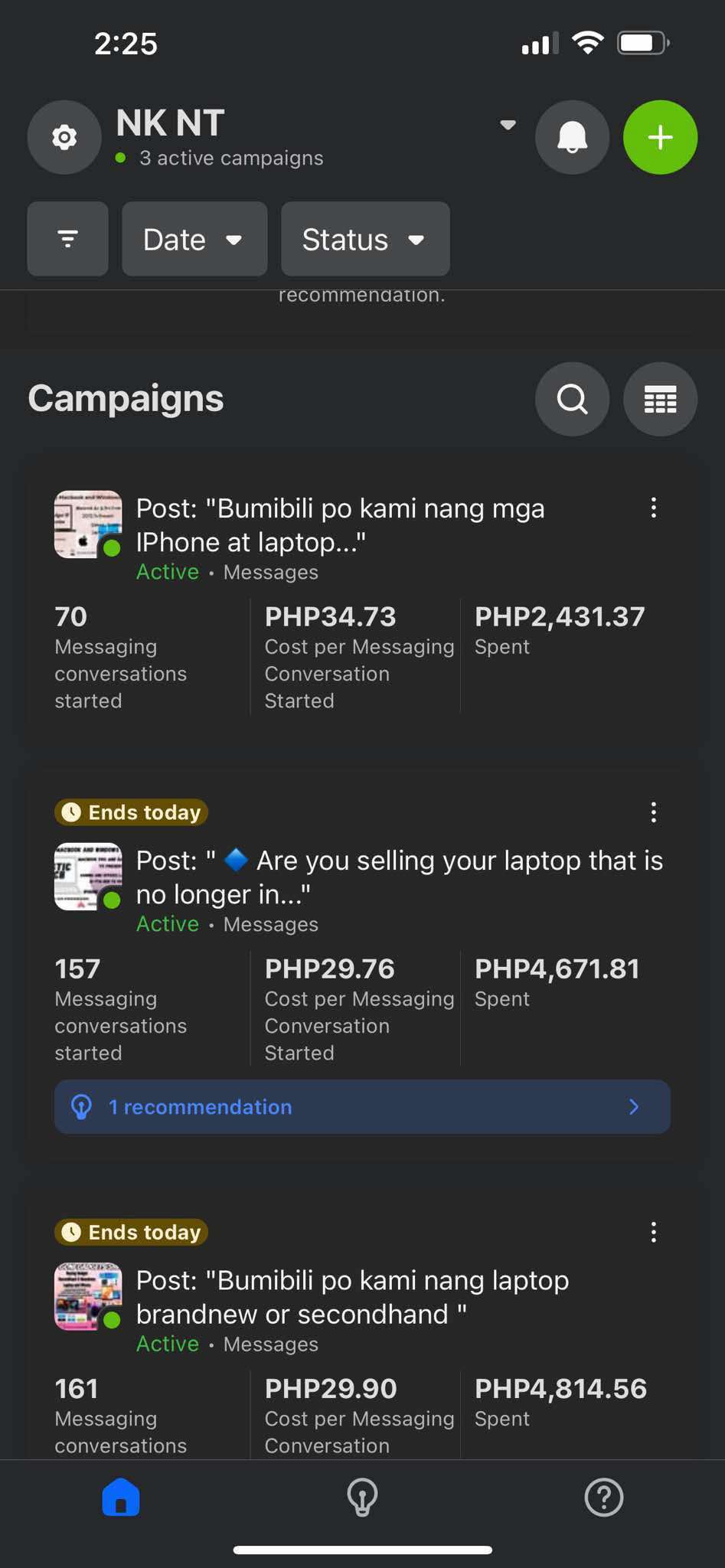Screen dimensions: 725x1568
Task: Open options for brandnew or secondhand campaign
Action: (x=653, y=1232)
